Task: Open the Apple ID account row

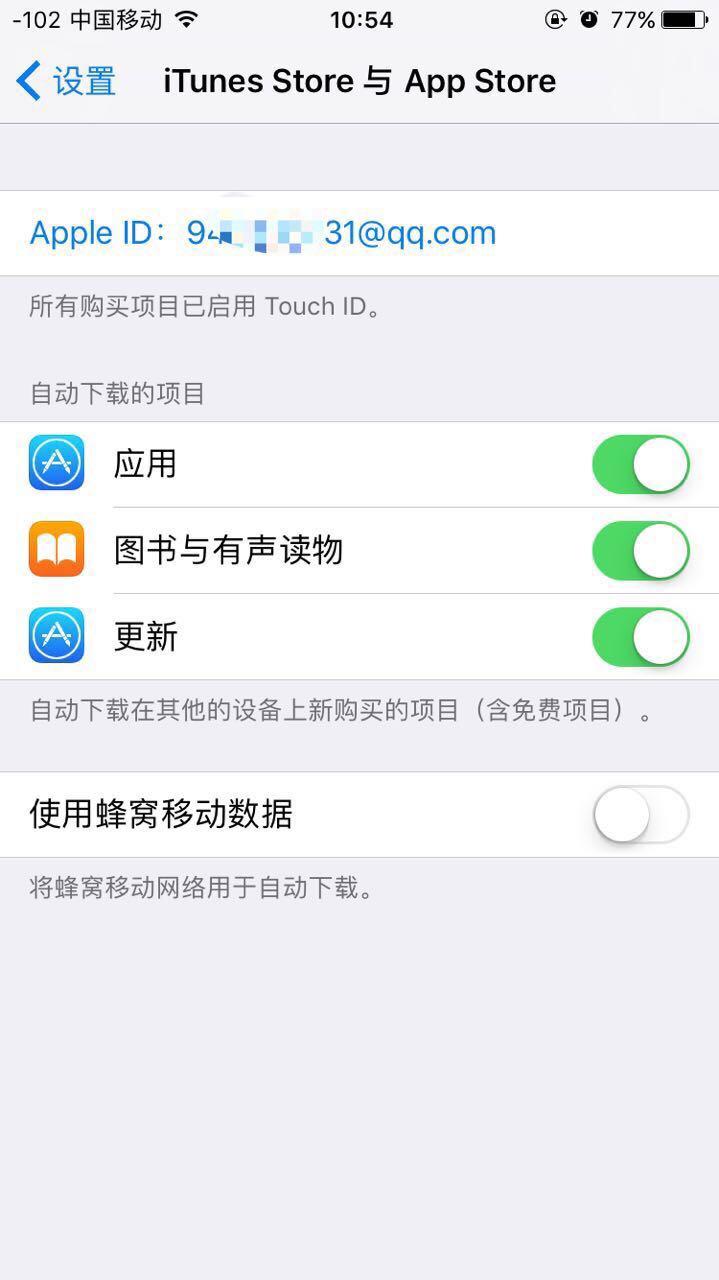Action: 262,233
